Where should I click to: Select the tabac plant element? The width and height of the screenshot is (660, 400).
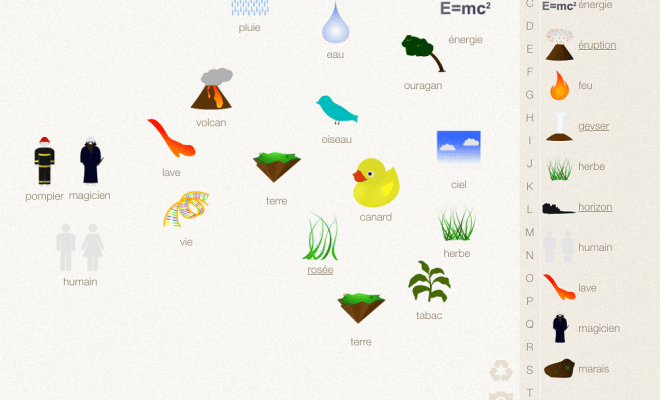click(429, 283)
